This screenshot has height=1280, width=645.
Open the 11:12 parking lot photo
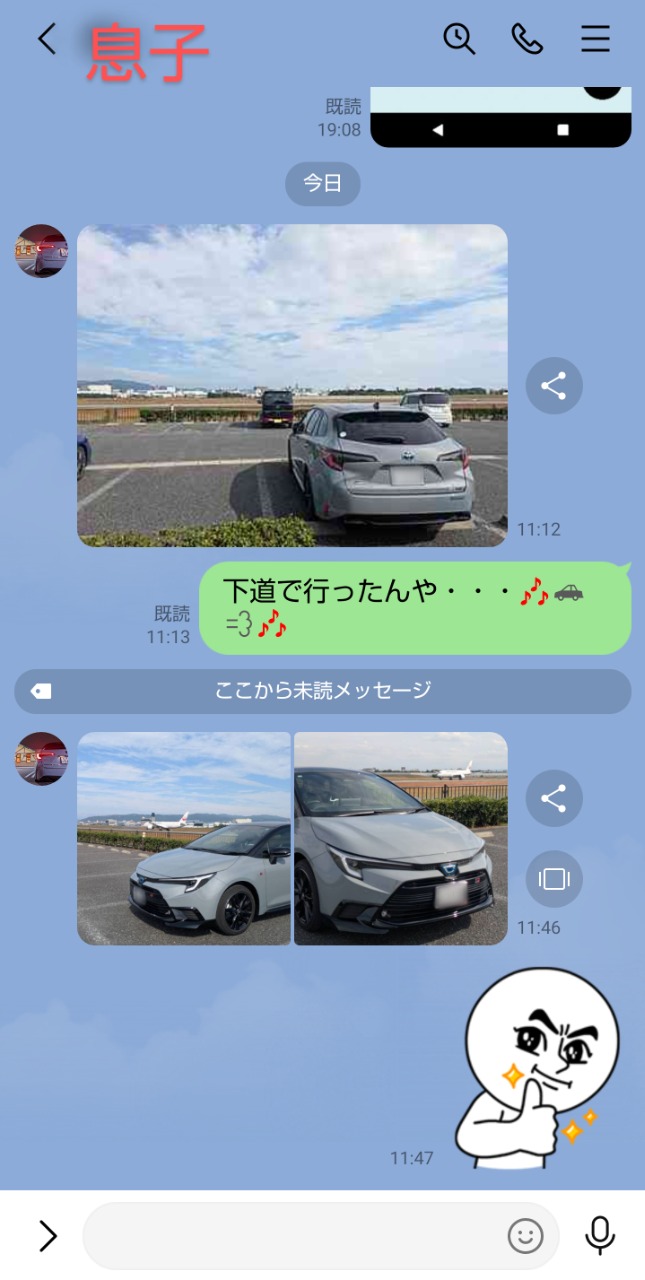pos(292,385)
